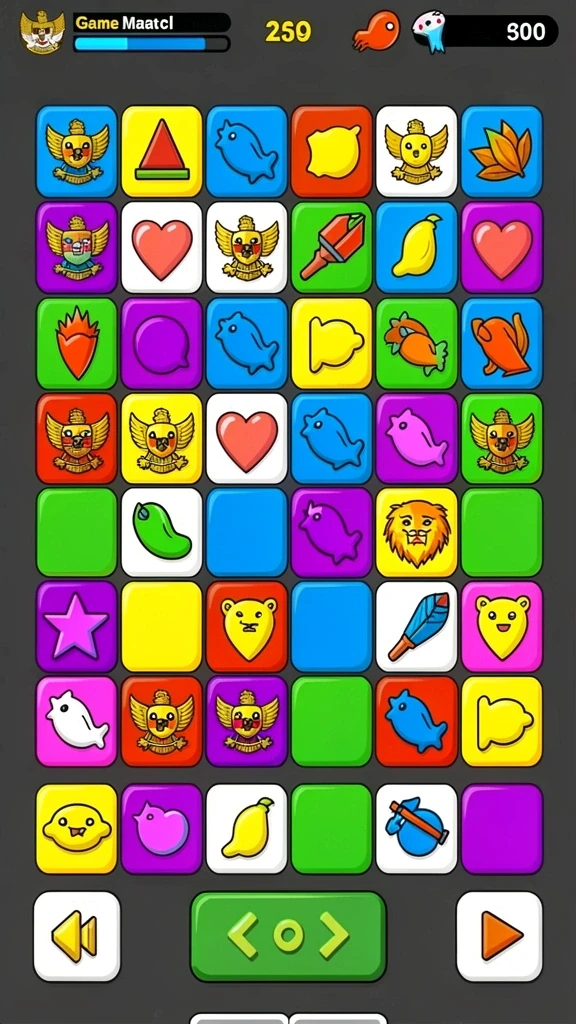576x1024 pixels.
Task: Select the yellow lemon on red tile
Action: pyautogui.click(x=332, y=152)
